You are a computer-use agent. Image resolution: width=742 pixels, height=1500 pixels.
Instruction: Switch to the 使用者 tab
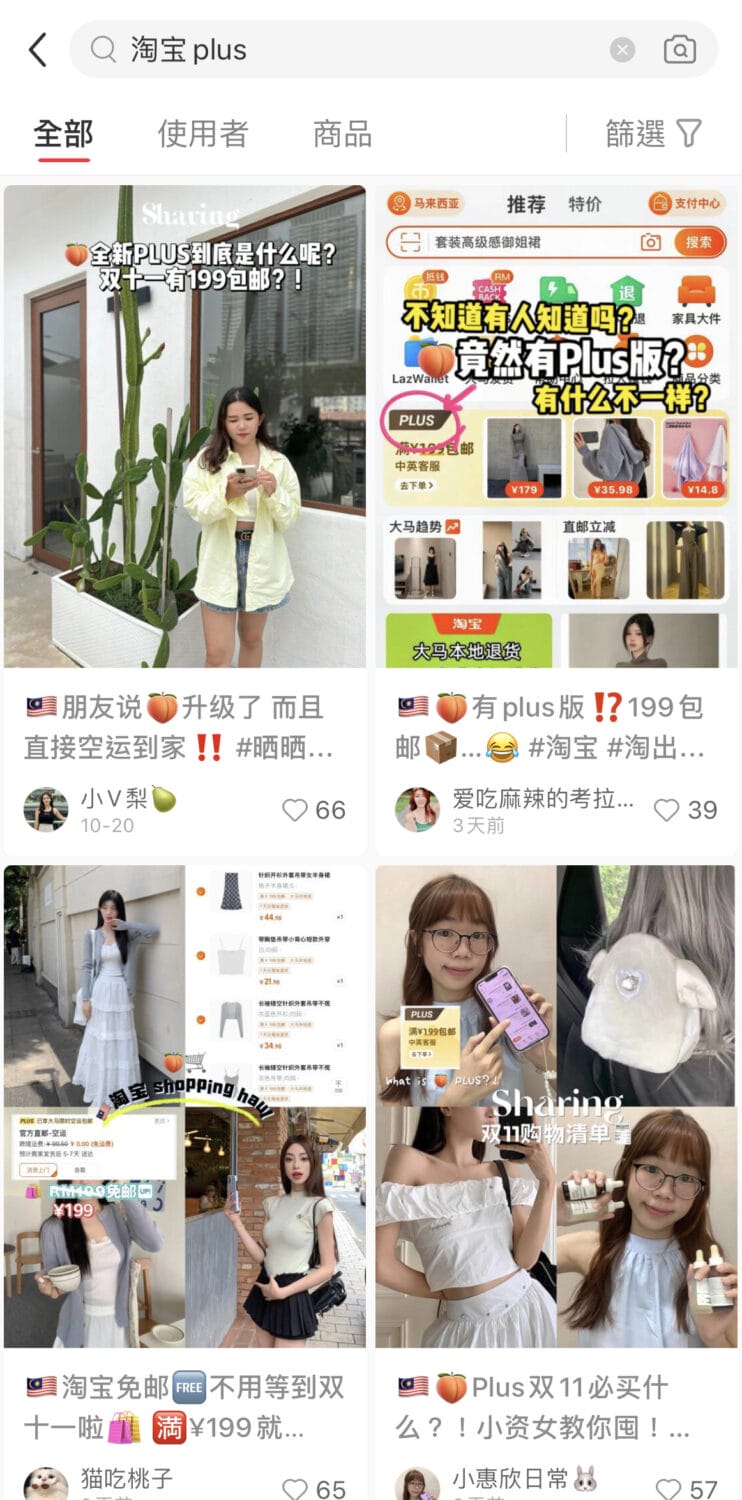tap(203, 134)
